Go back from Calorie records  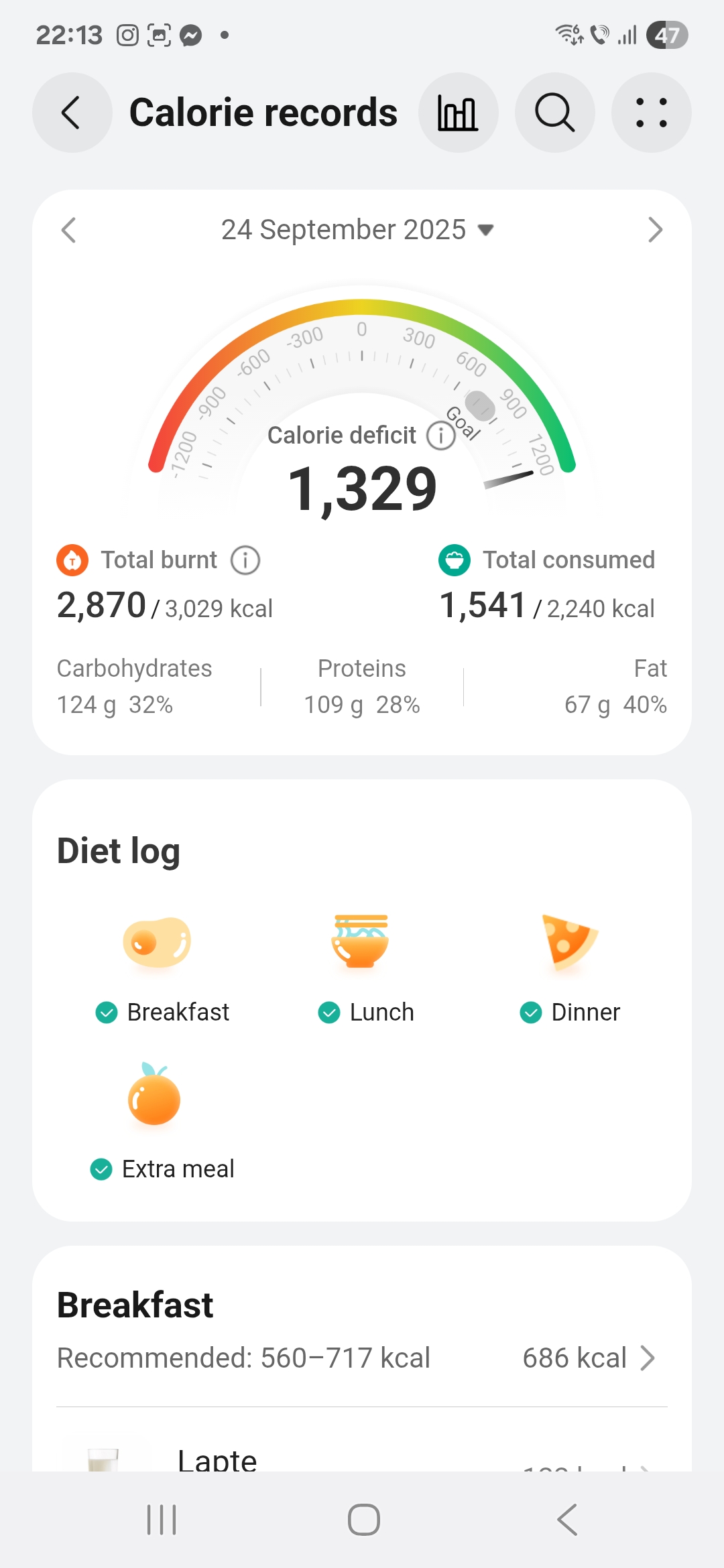pos(72,113)
